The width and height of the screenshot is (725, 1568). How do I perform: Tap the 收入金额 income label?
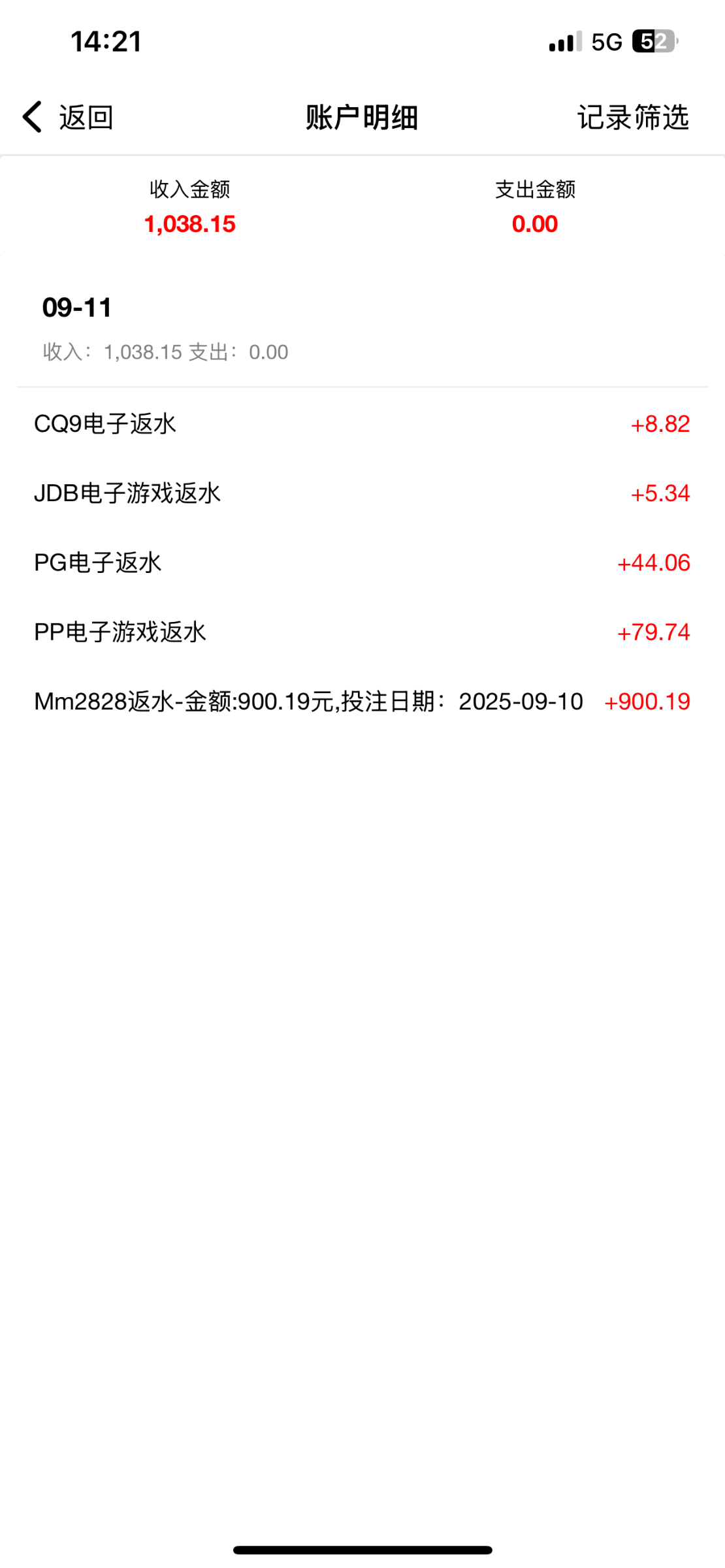coord(191,190)
